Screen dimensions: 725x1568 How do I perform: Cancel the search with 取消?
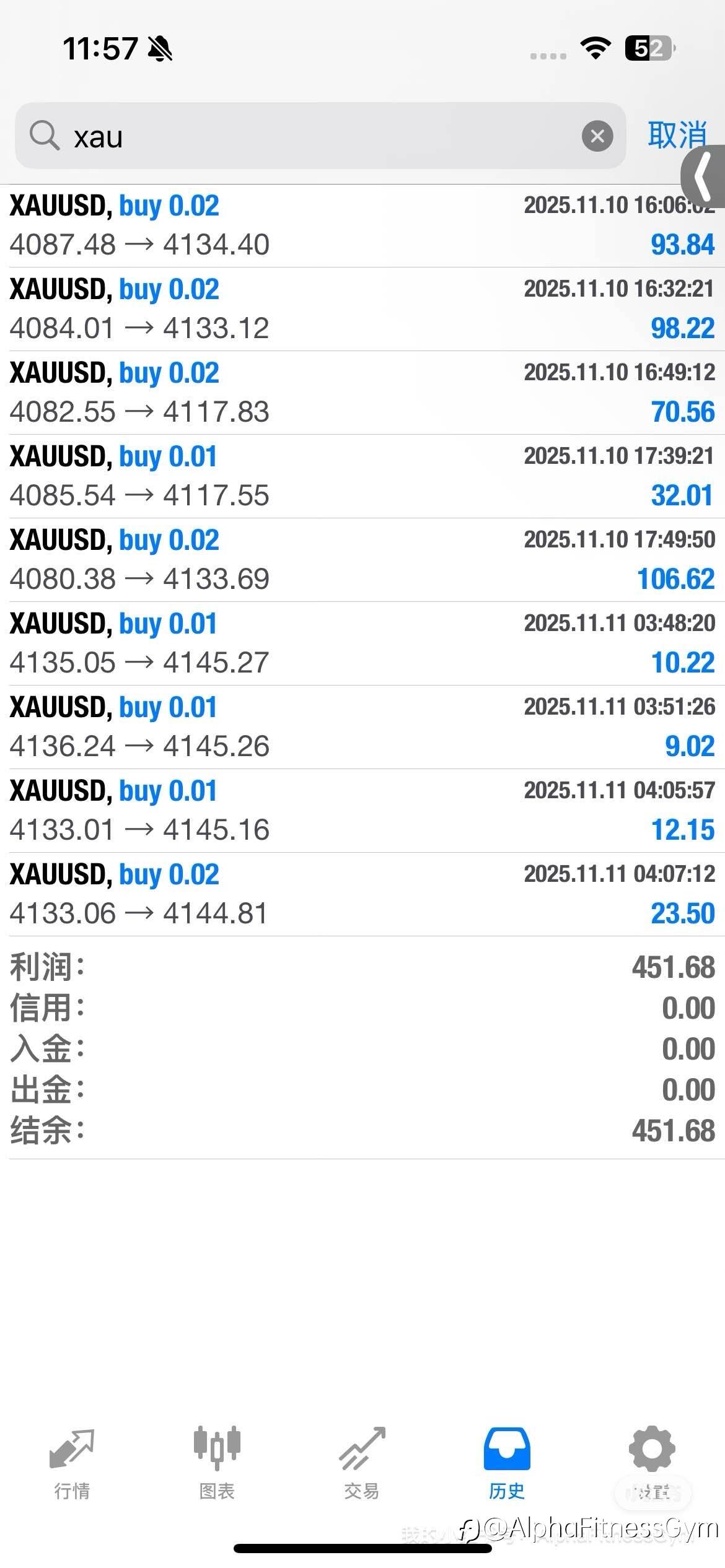click(677, 136)
